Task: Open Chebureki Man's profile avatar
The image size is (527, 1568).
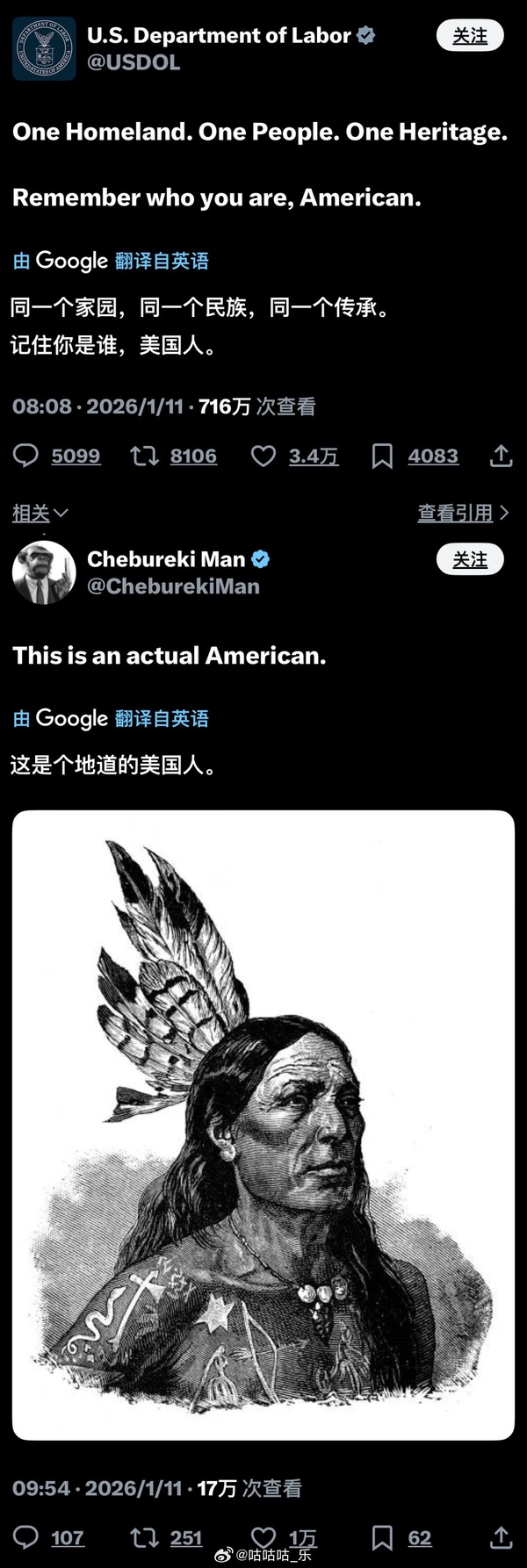Action: coord(44,572)
